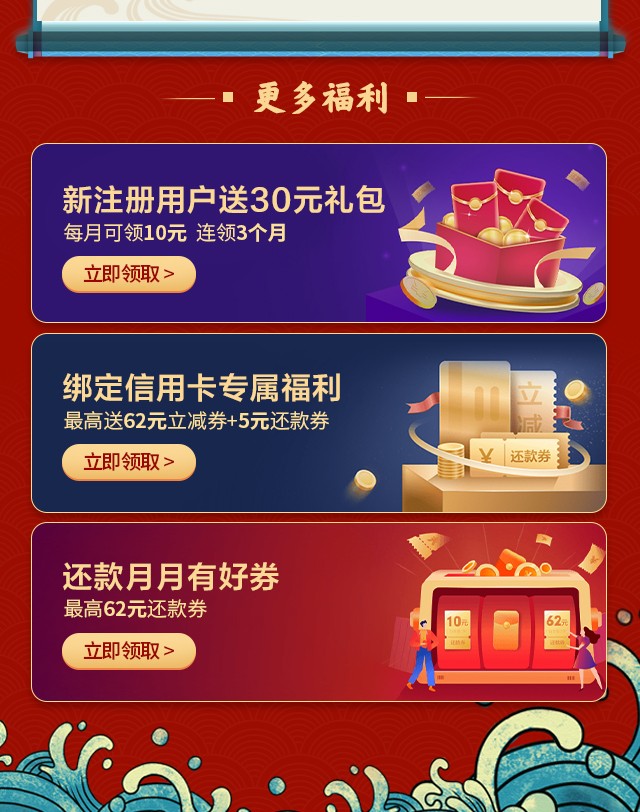Image resolution: width=640 pixels, height=812 pixels.
Task: Claim the 30元 new user gift pack
Action: (128, 274)
